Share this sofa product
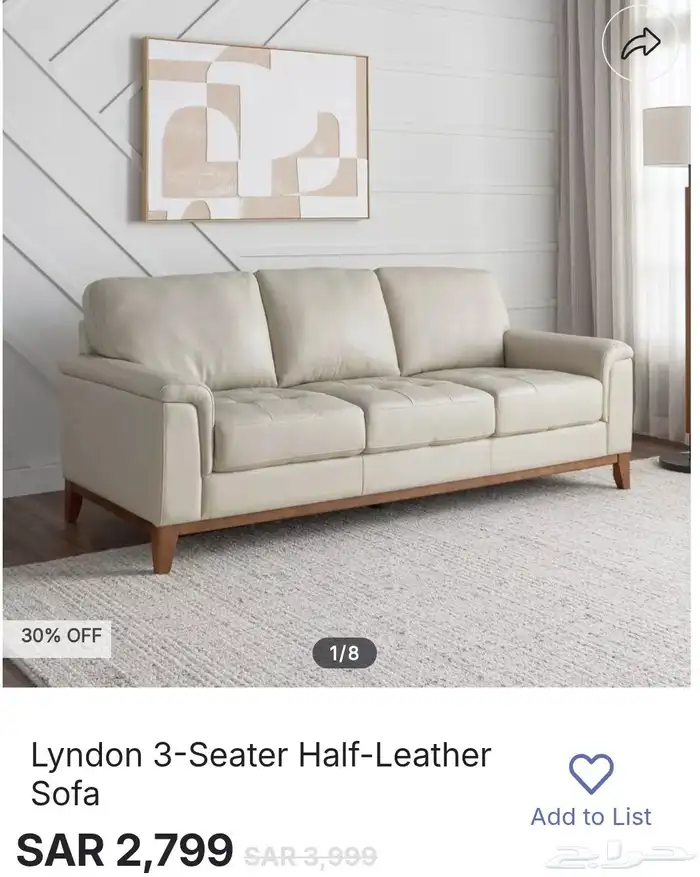The image size is (700, 877). (x=640, y=43)
